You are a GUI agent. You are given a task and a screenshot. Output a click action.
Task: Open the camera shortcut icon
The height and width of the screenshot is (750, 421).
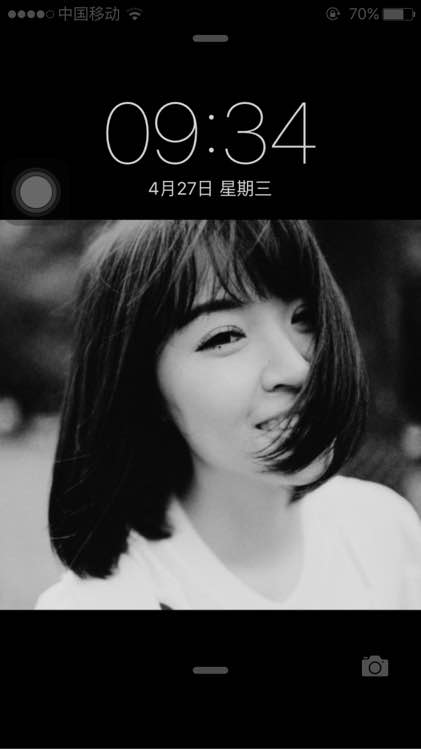[375, 666]
